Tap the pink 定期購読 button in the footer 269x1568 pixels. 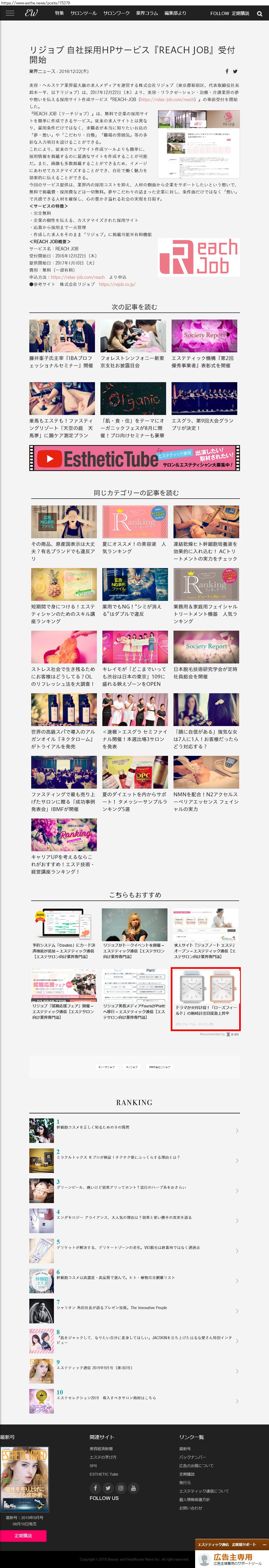23,1536
